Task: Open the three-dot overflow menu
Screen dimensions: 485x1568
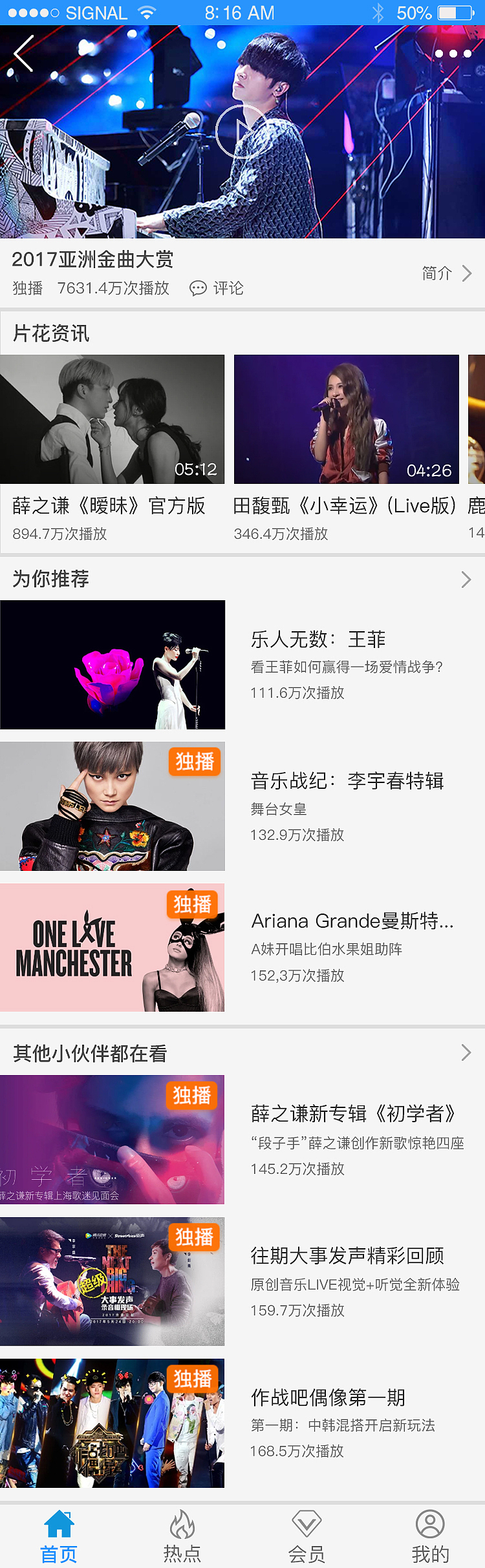Action: pyautogui.click(x=453, y=54)
